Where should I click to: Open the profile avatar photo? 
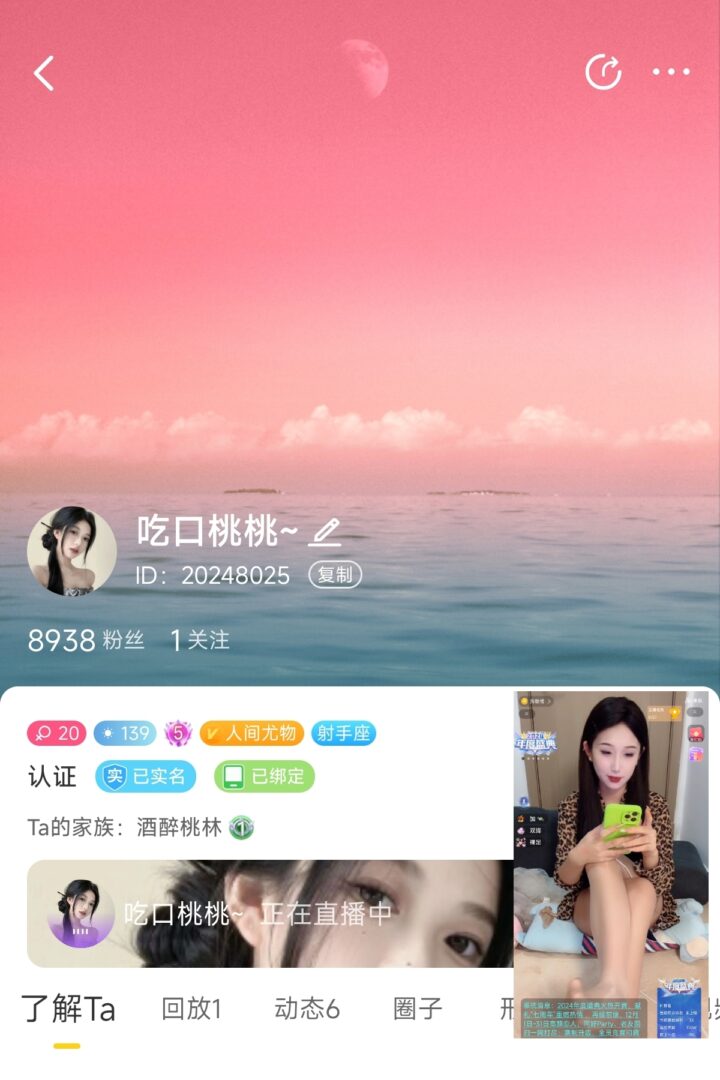[x=72, y=552]
